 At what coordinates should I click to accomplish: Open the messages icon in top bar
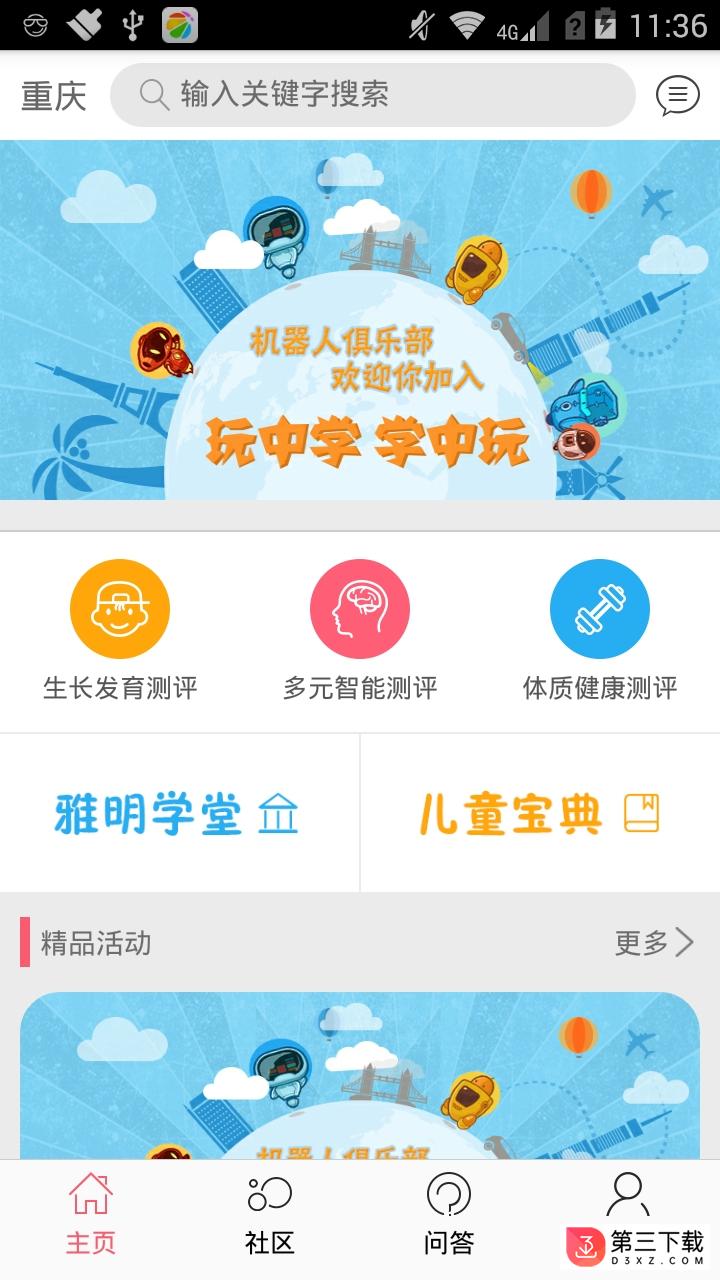click(x=677, y=96)
